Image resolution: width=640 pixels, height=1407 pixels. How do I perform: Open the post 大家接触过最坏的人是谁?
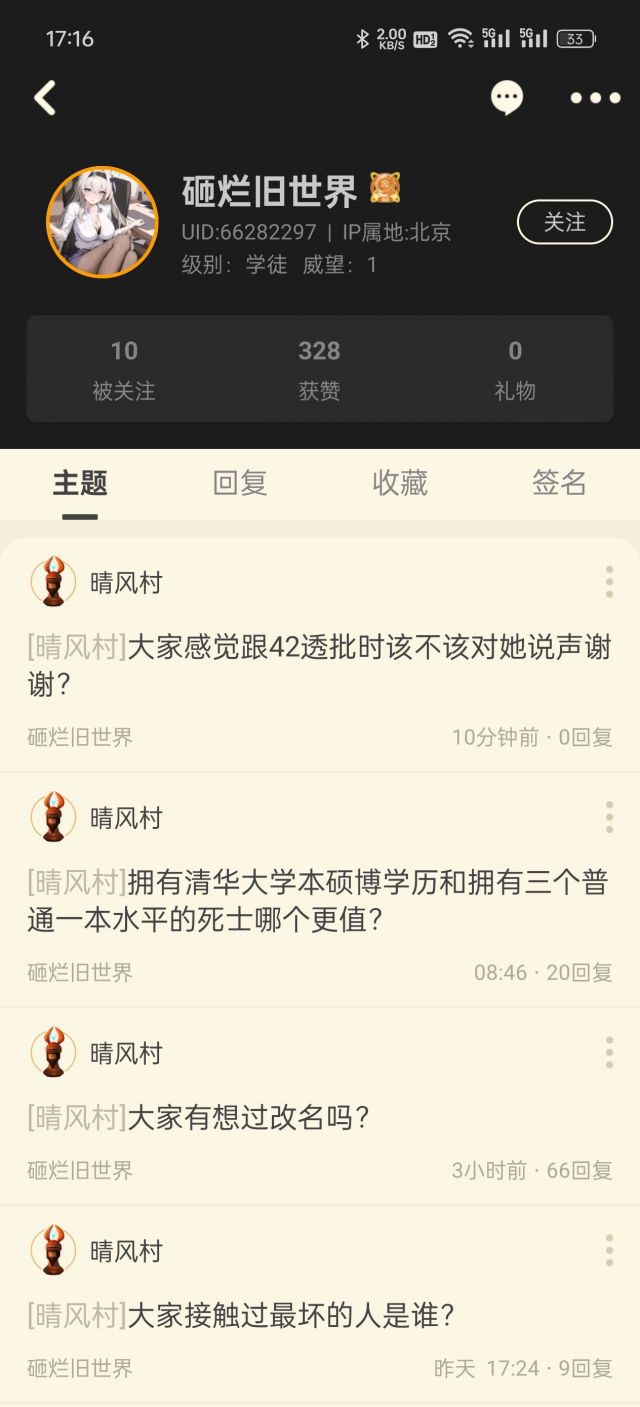pyautogui.click(x=242, y=1315)
